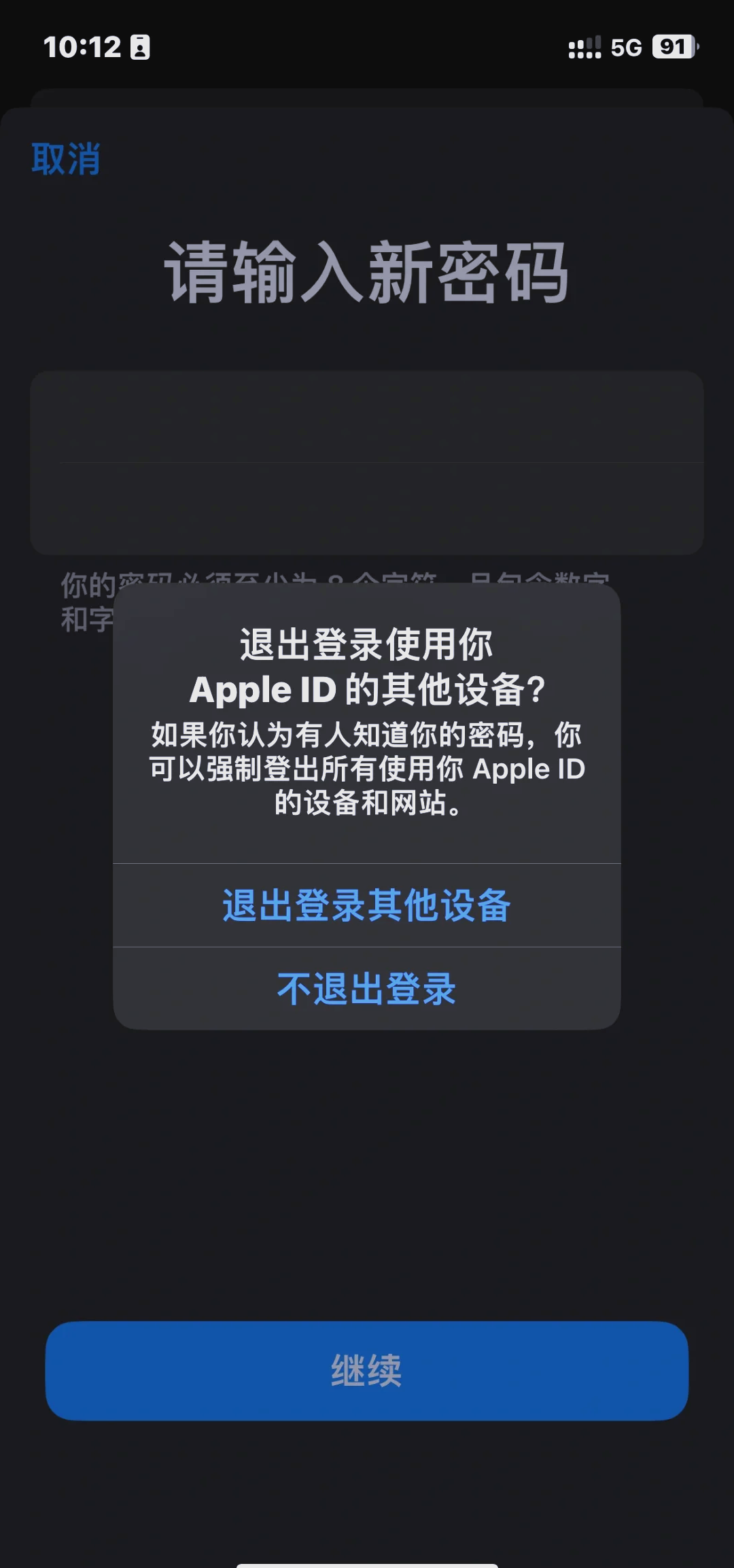Tap the Focus profile icon beside the clock

(140, 48)
